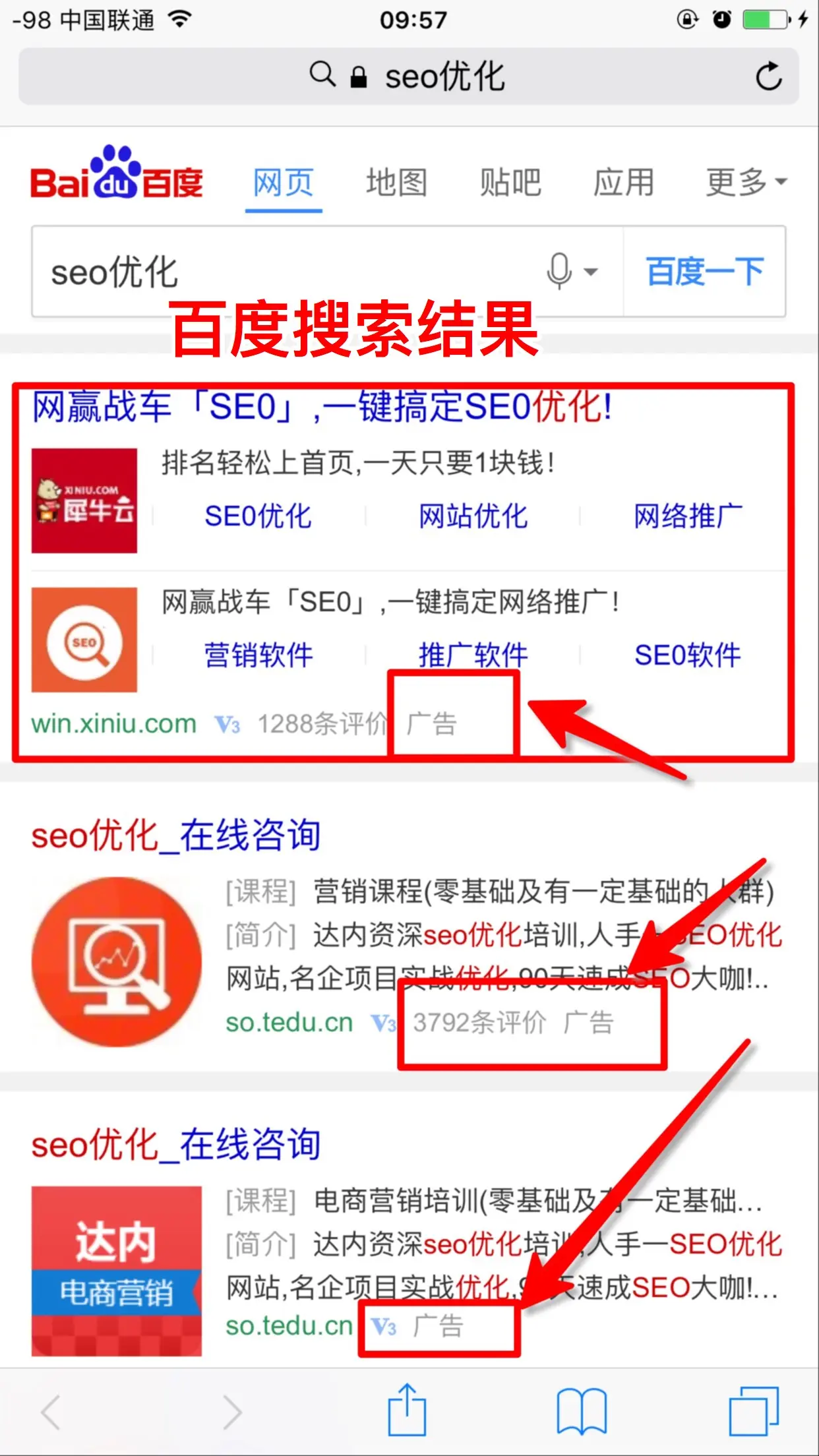Switch to the 地图 tab

click(396, 183)
